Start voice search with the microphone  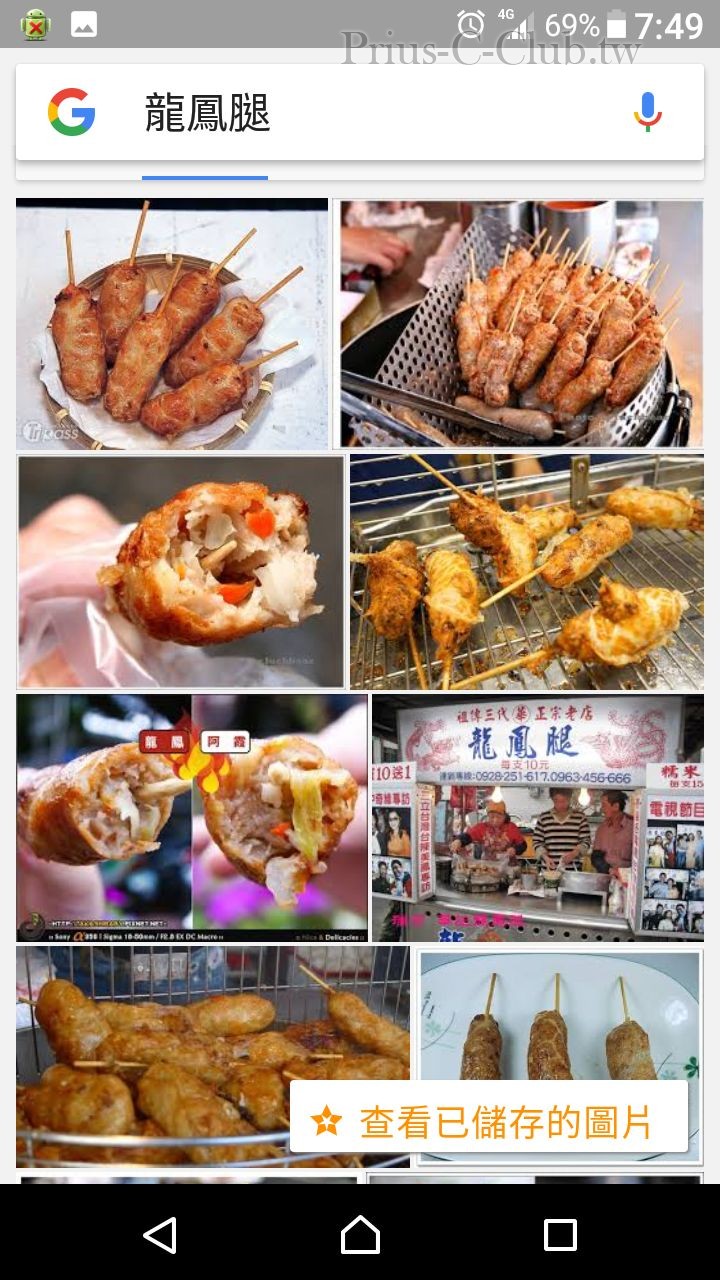[x=647, y=112]
